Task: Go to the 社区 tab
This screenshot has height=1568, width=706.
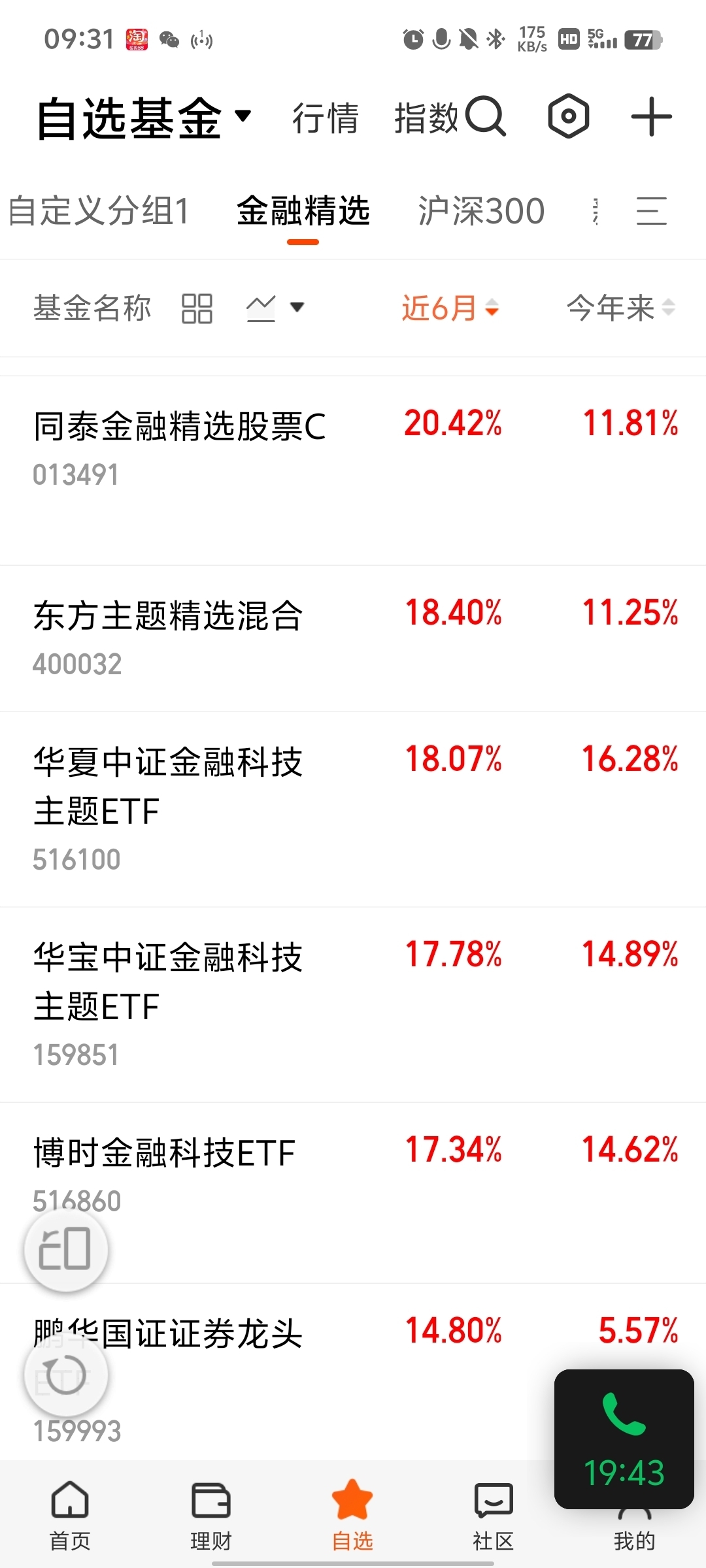Action: pyautogui.click(x=494, y=1516)
